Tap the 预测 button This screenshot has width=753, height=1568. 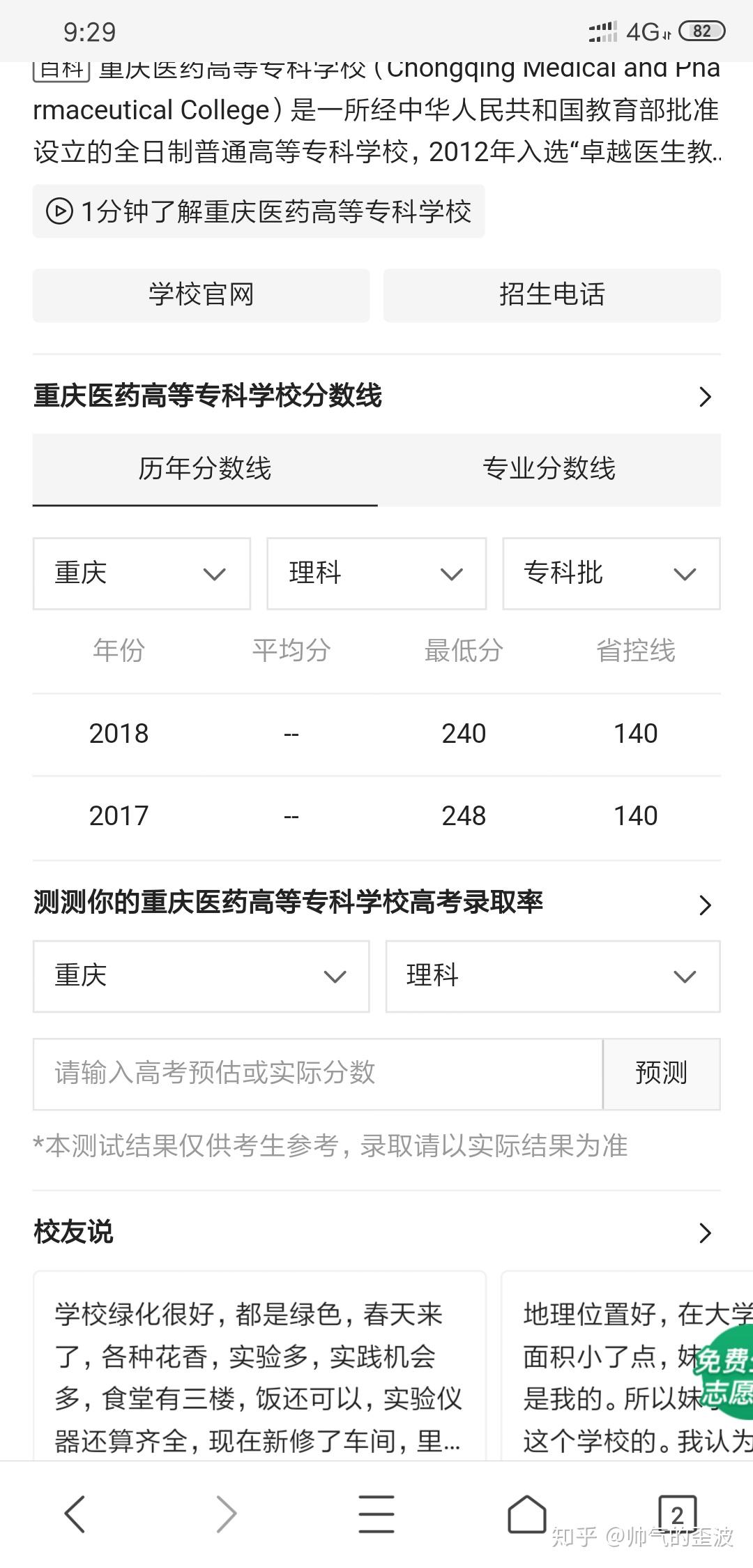661,1073
